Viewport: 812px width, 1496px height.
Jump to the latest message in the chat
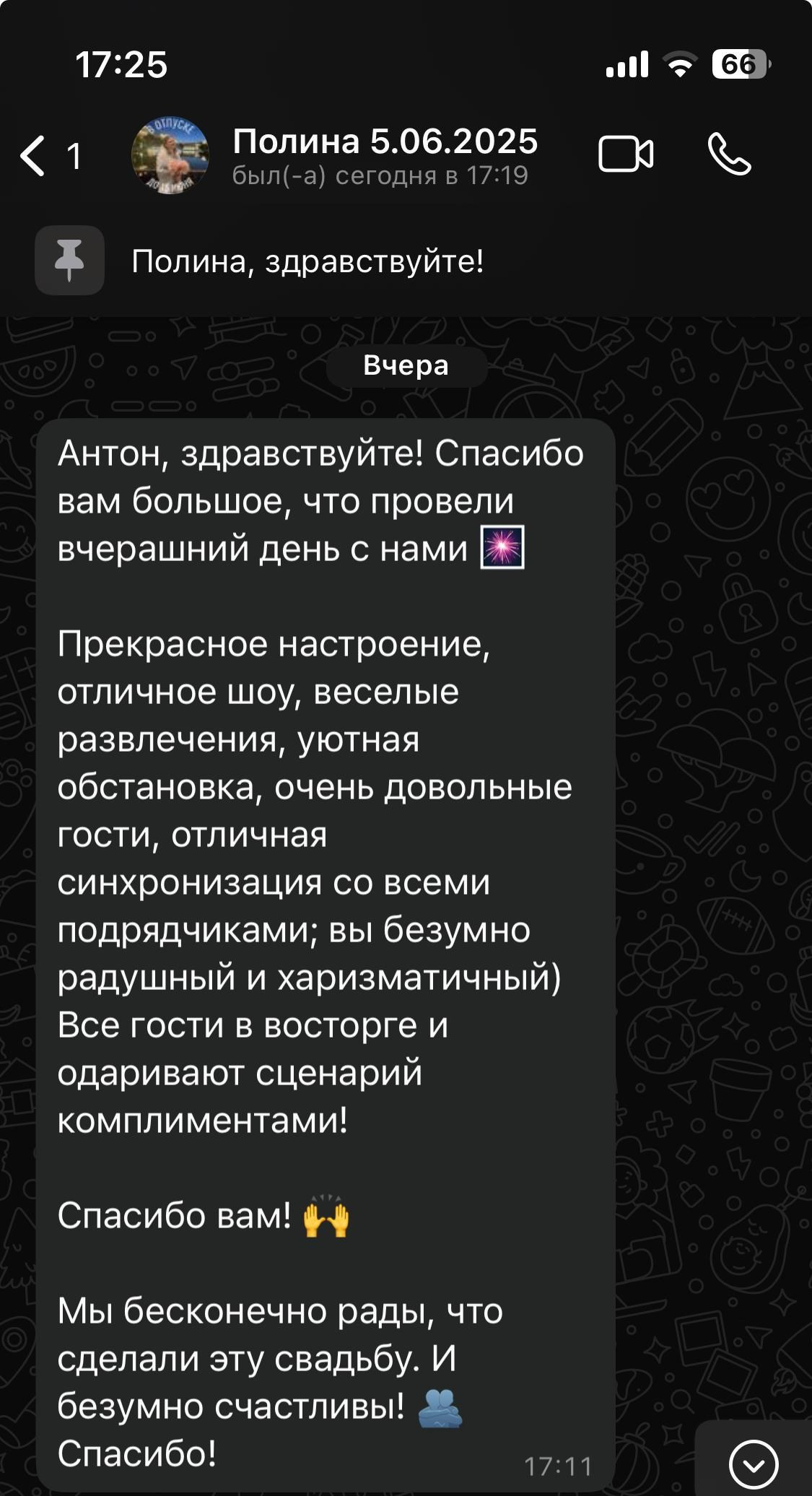[753, 1464]
